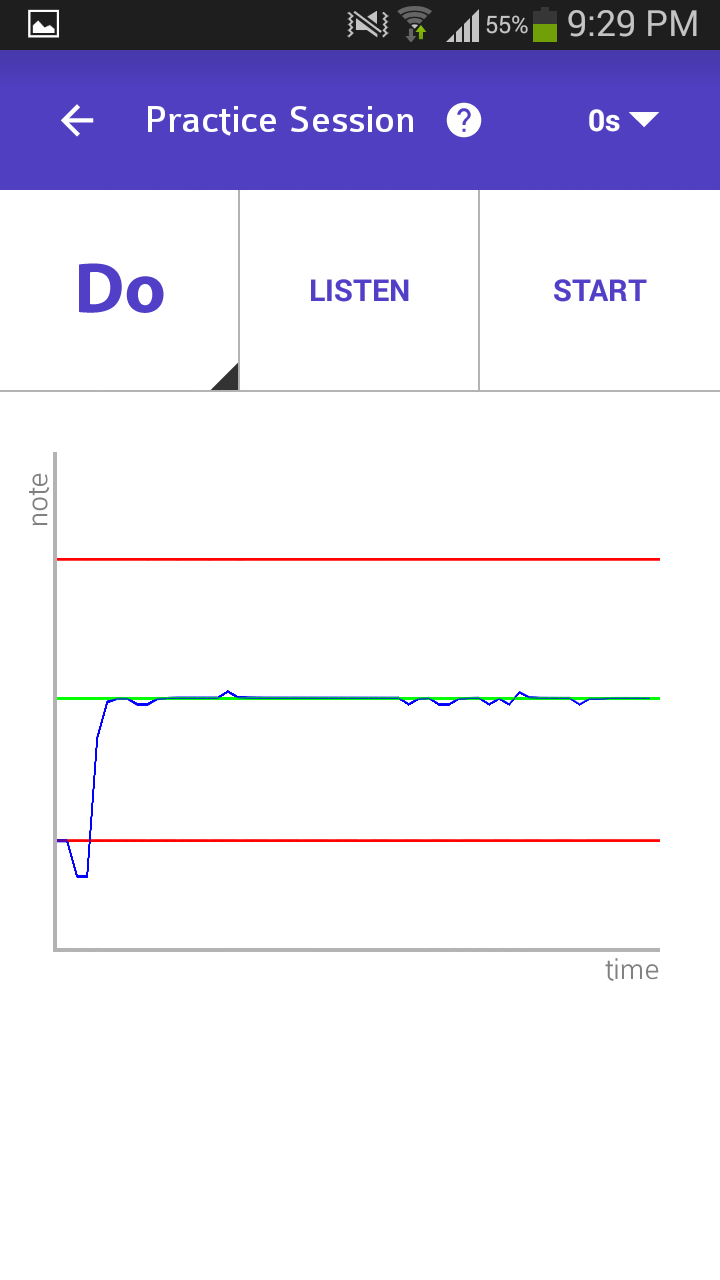
Task: Open the help question mark icon
Action: tap(464, 121)
